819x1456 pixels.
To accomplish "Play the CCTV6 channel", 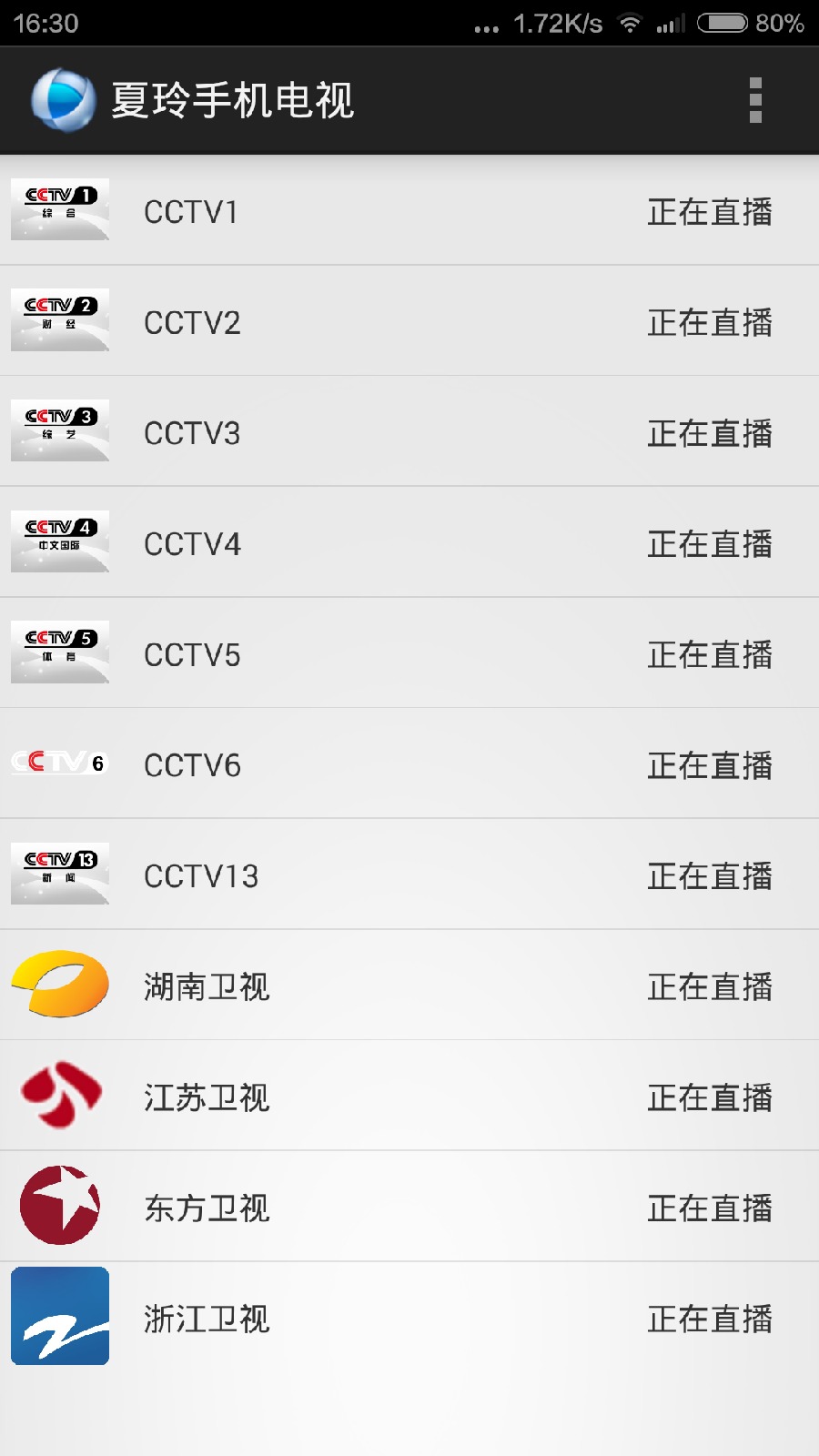I will pyautogui.click(x=409, y=765).
